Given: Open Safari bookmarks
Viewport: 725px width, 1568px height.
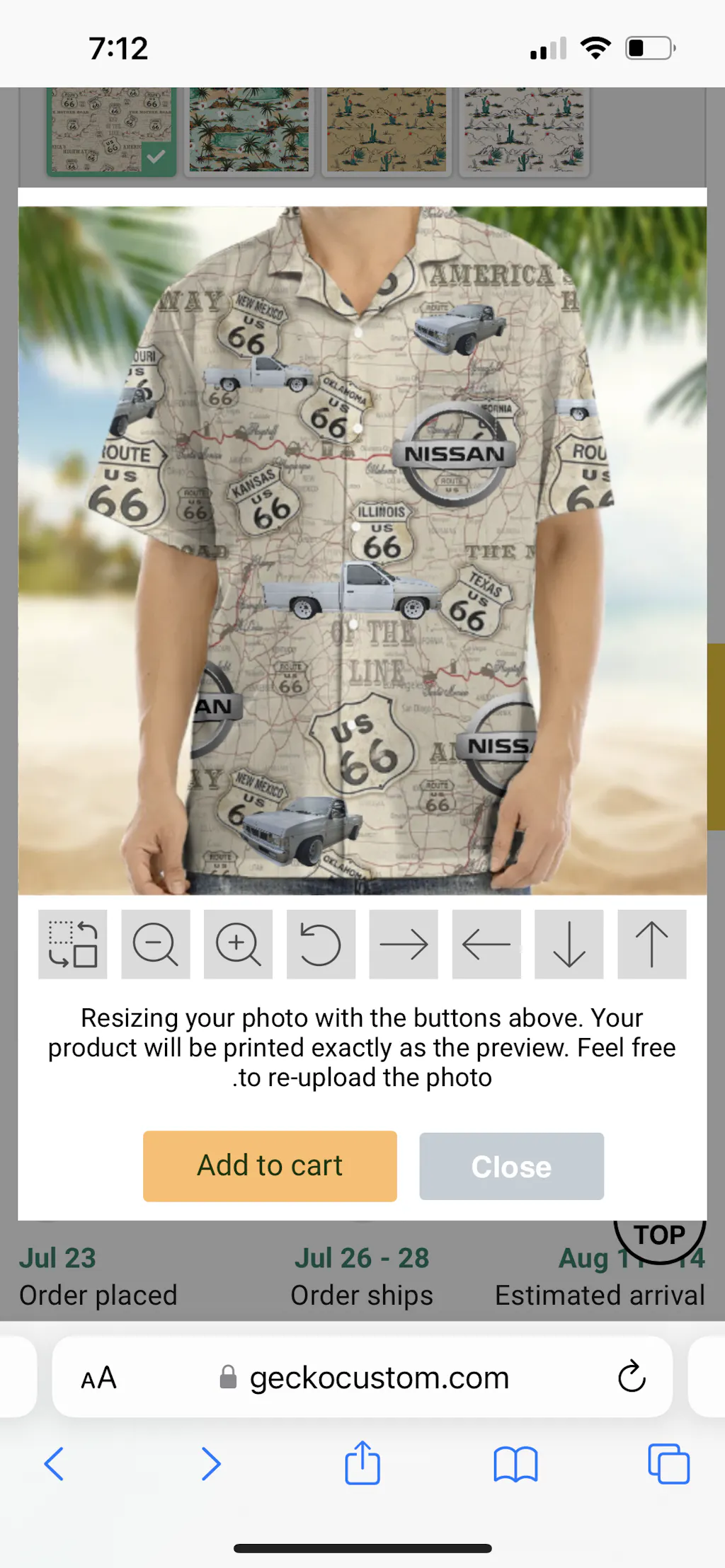Looking at the screenshot, I should 515,1463.
